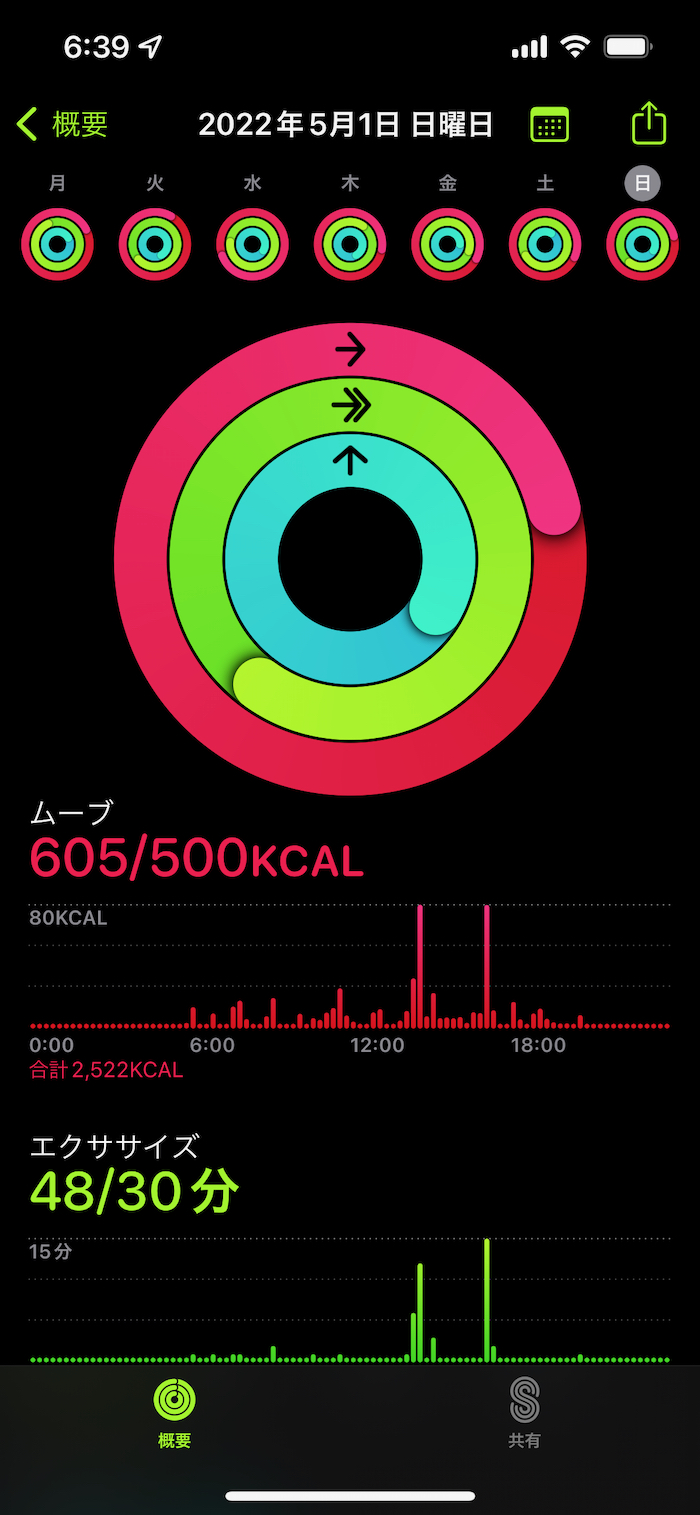Viewport: 700px width, 1515px height.
Task: Select Friday (金) activity rings
Action: [447, 243]
